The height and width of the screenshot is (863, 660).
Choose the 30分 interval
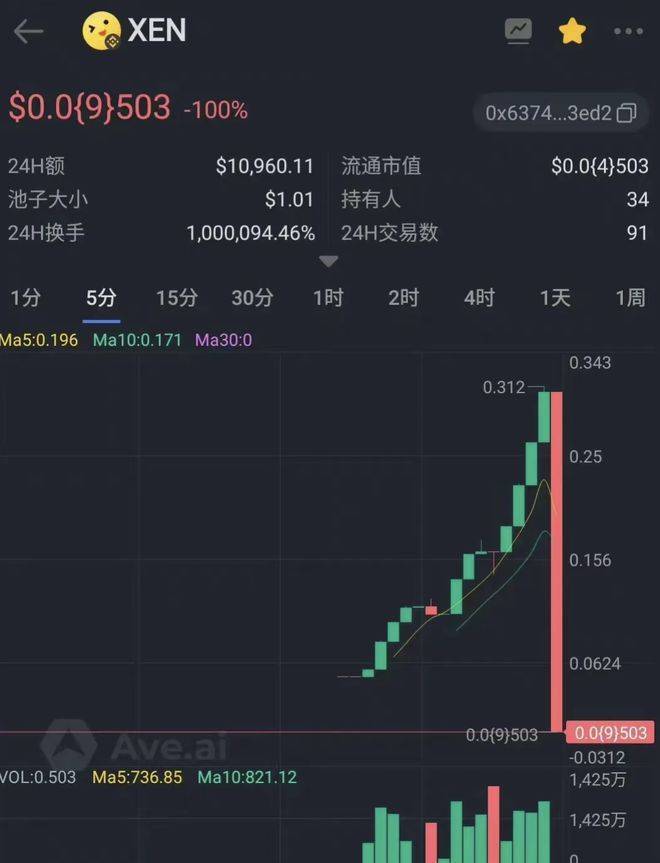pos(252,298)
